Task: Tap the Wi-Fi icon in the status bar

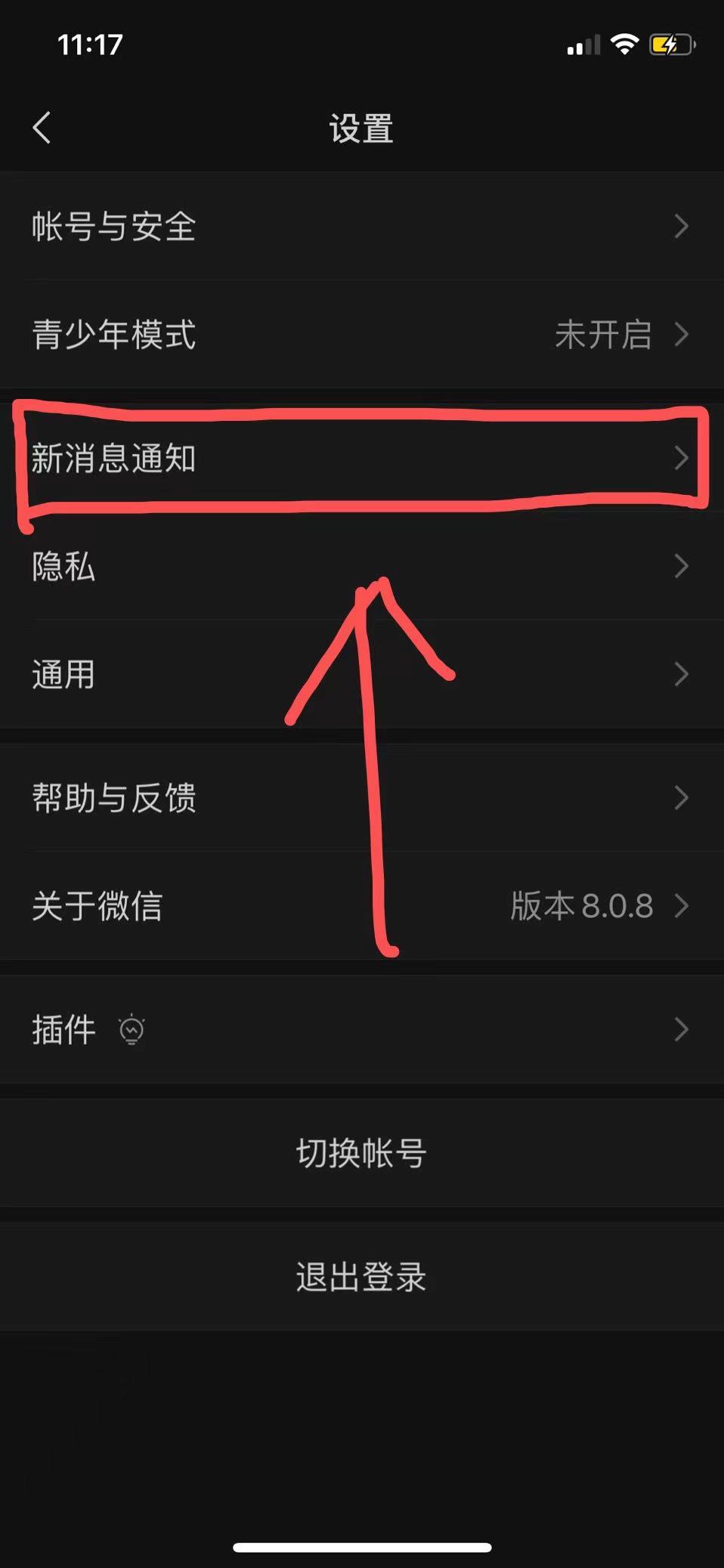Action: point(624,45)
